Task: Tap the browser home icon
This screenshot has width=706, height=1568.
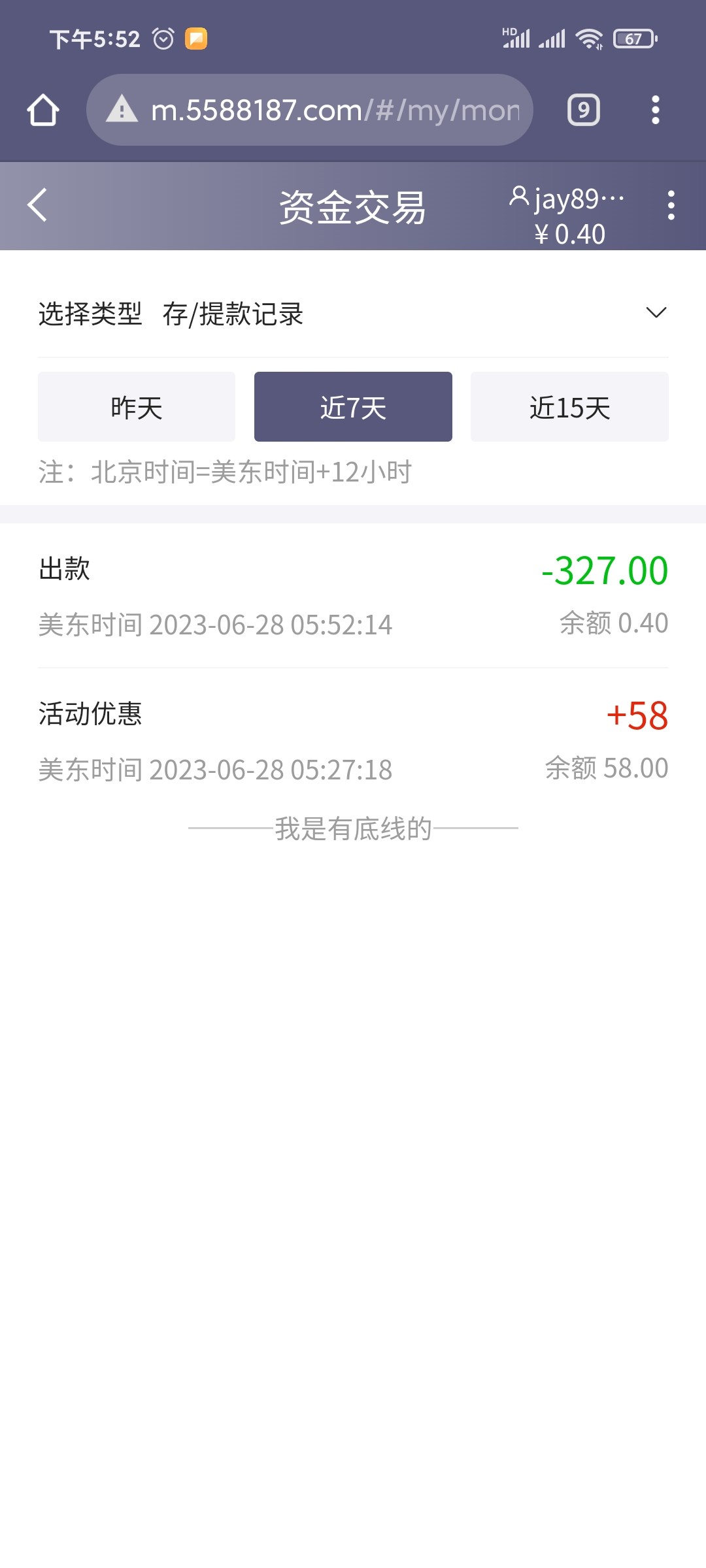Action: [x=43, y=110]
